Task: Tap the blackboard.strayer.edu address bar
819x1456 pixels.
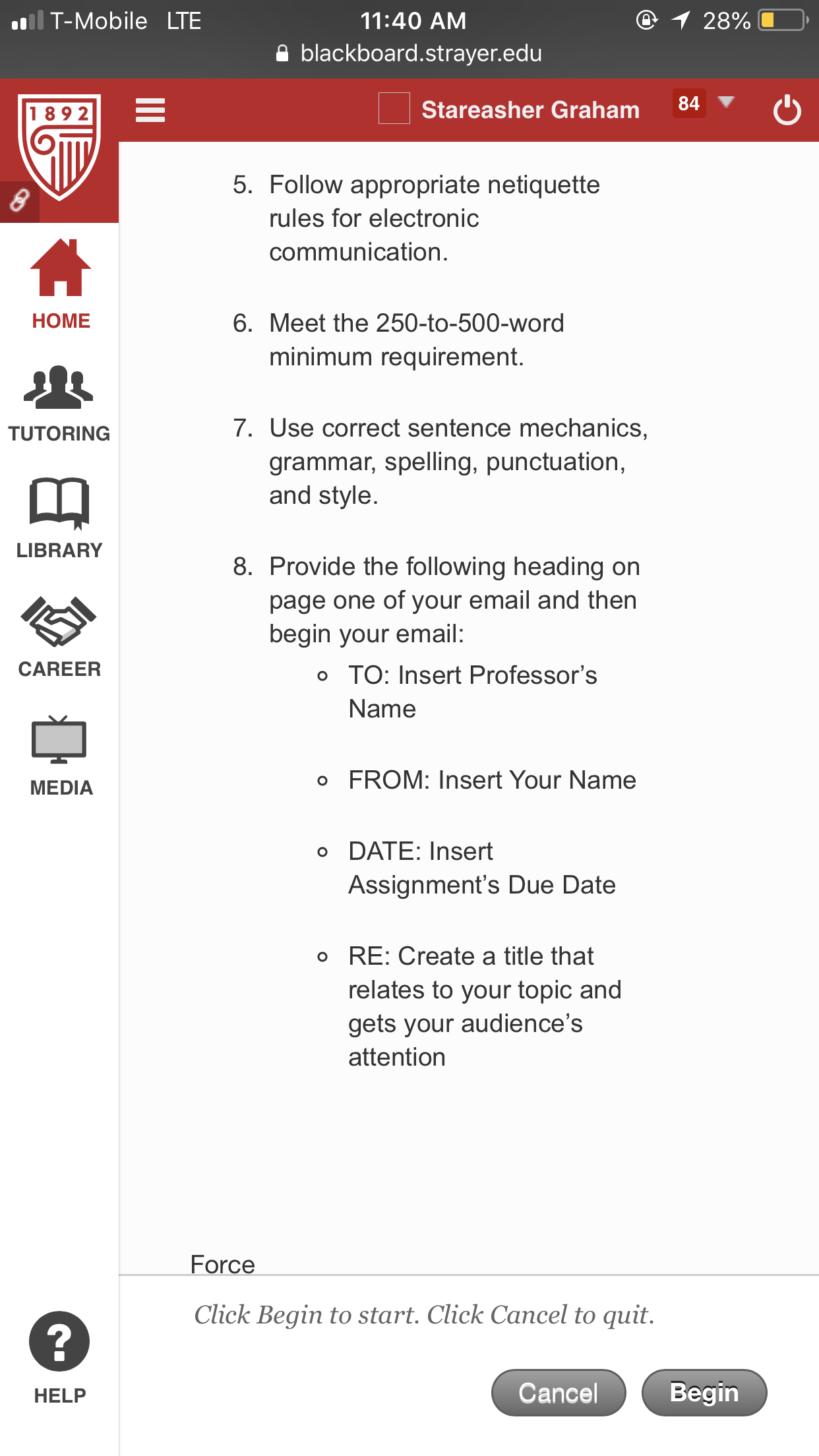Action: pyautogui.click(x=409, y=53)
